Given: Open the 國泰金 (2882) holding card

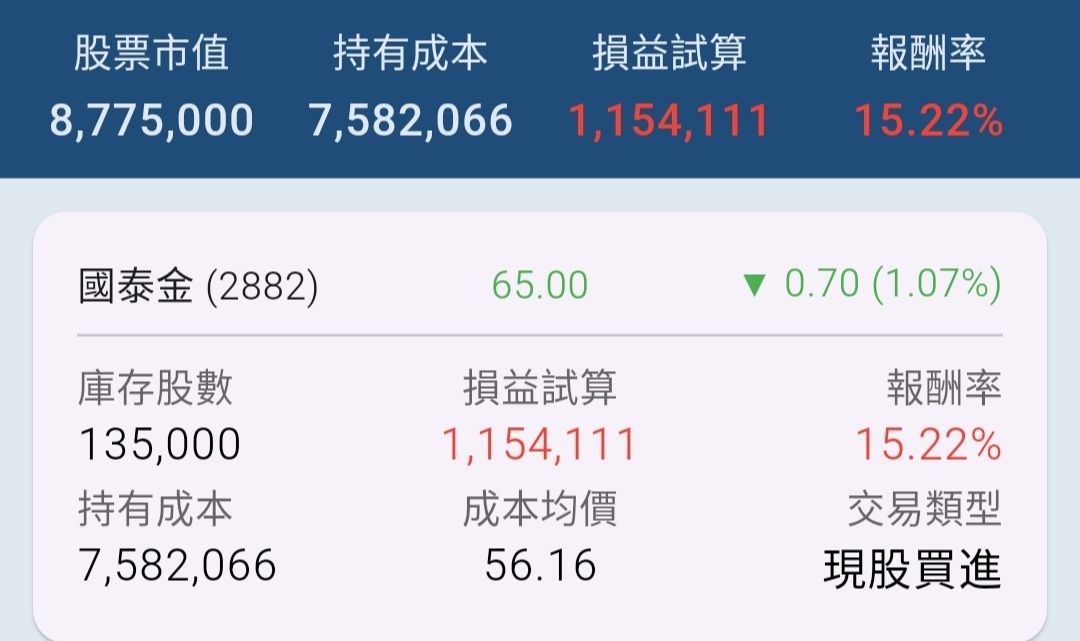Looking at the screenshot, I should point(198,287).
